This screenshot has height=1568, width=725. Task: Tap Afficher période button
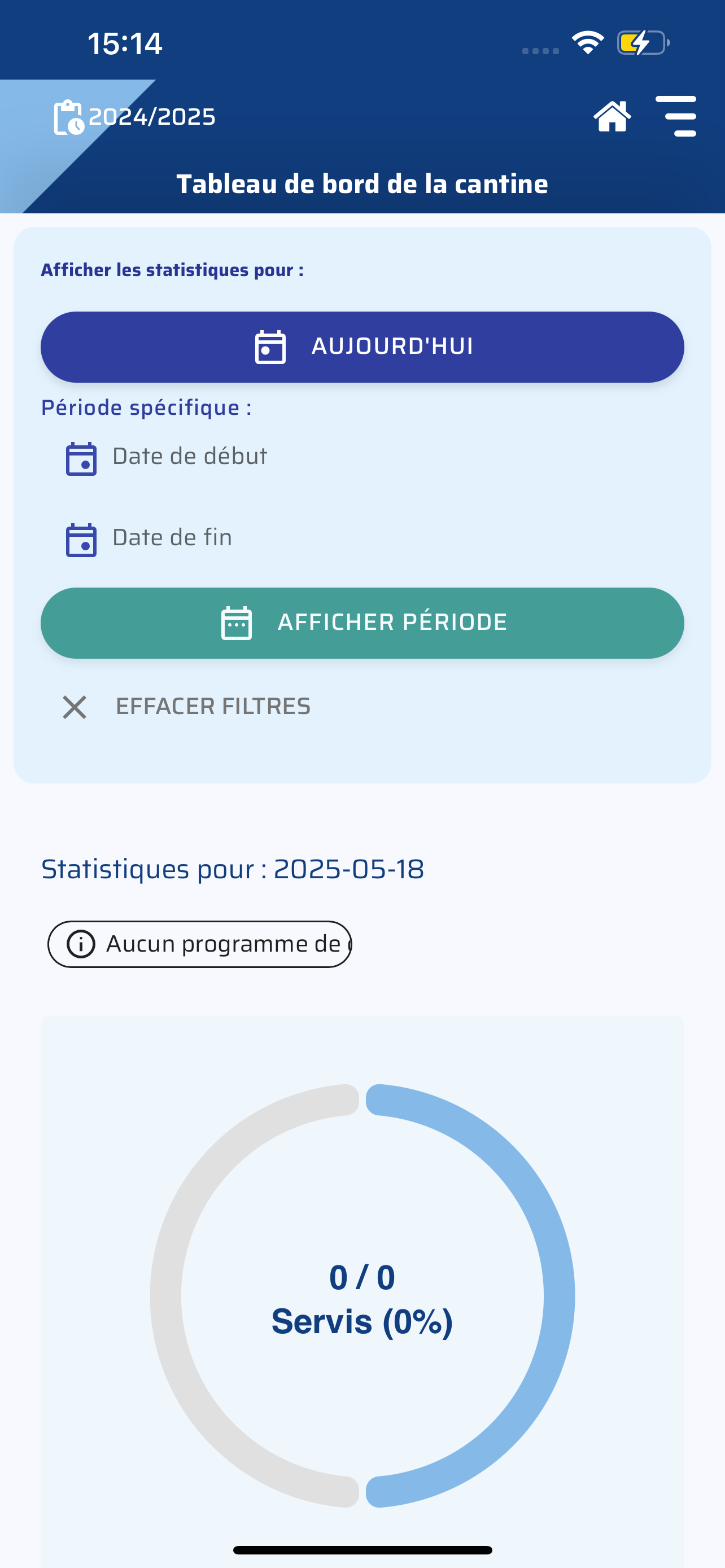(x=362, y=623)
